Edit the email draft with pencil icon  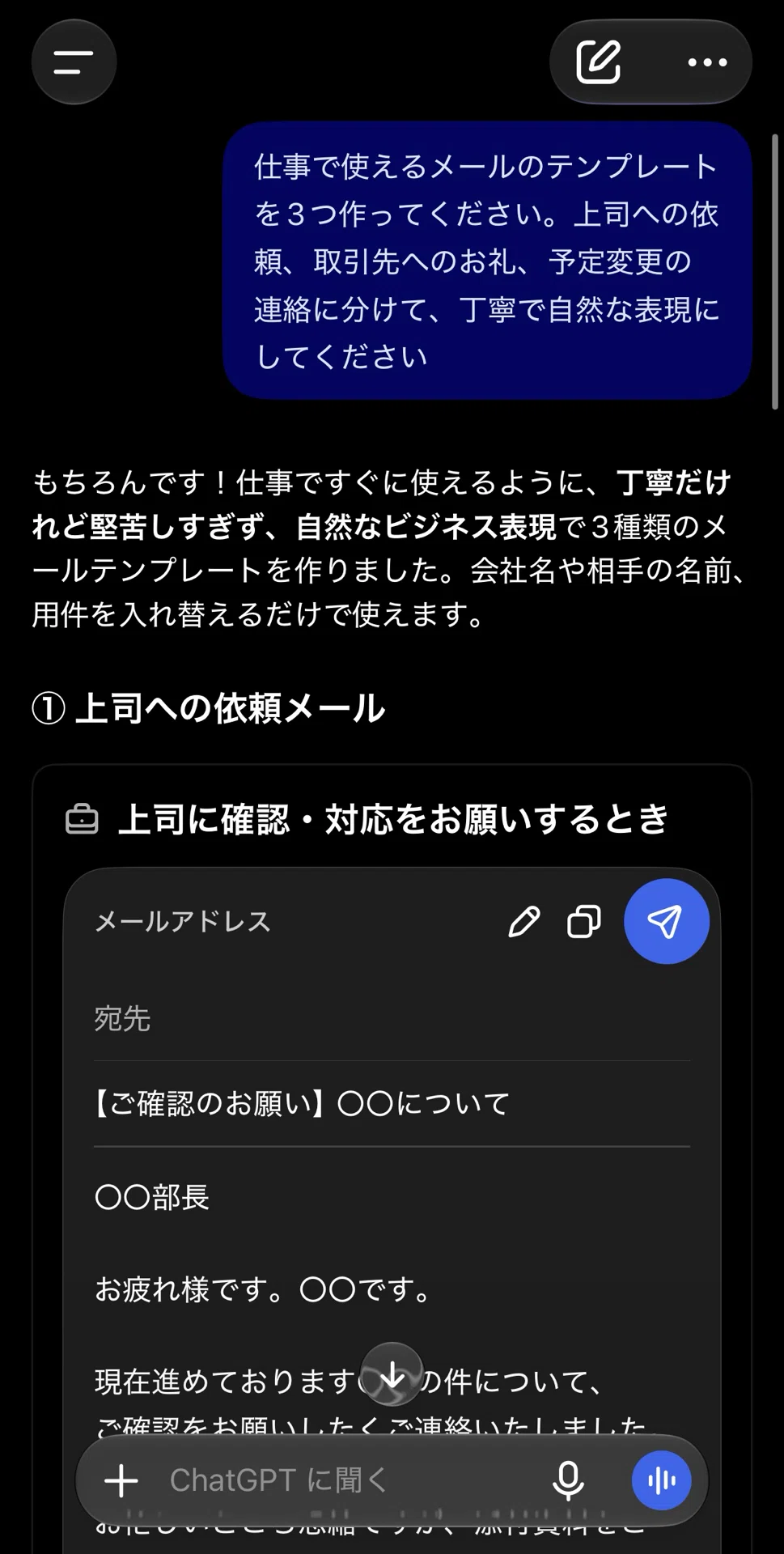(523, 922)
